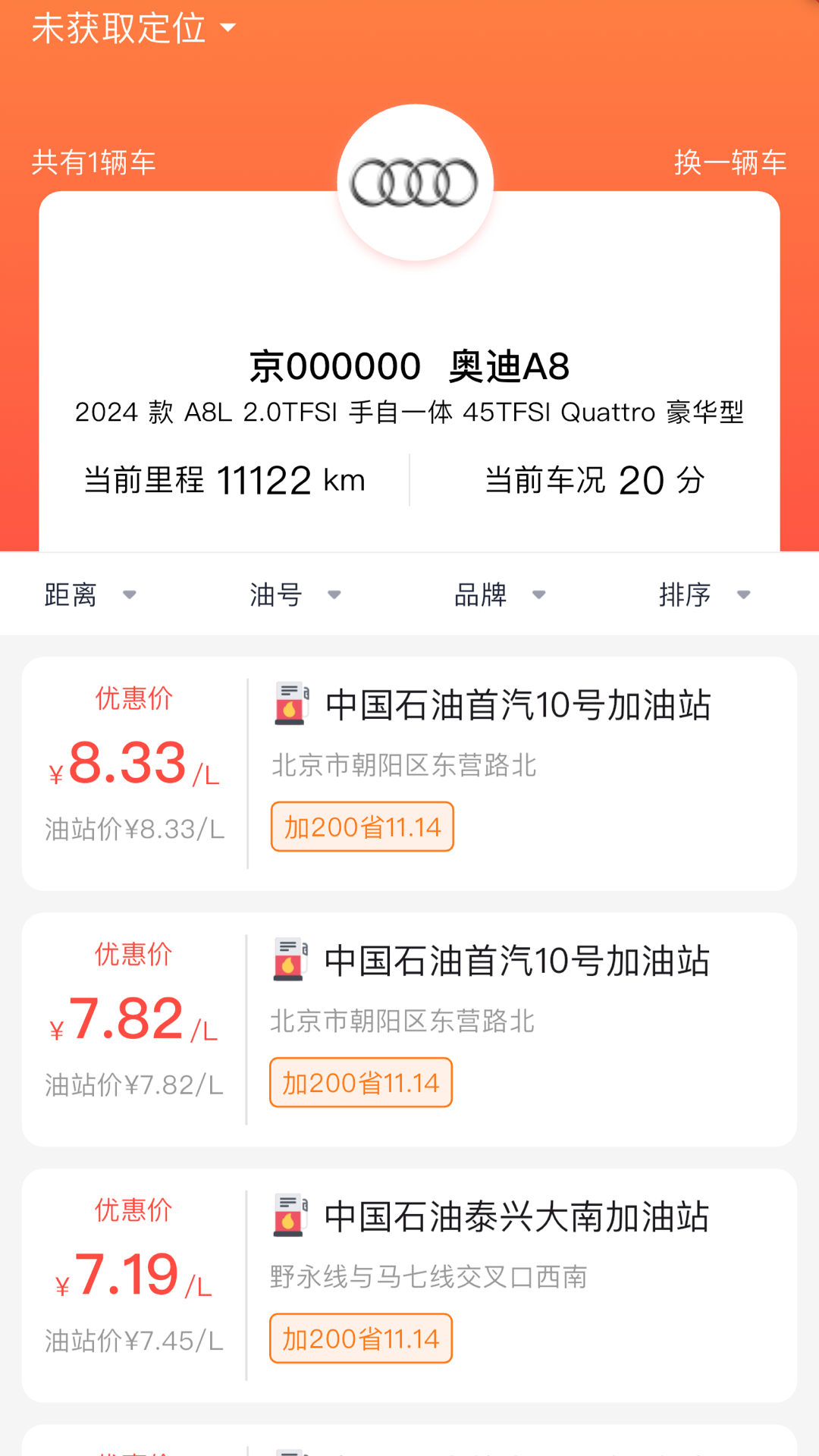Click 共有1辆车 vehicle count label
819x1456 pixels.
[93, 161]
